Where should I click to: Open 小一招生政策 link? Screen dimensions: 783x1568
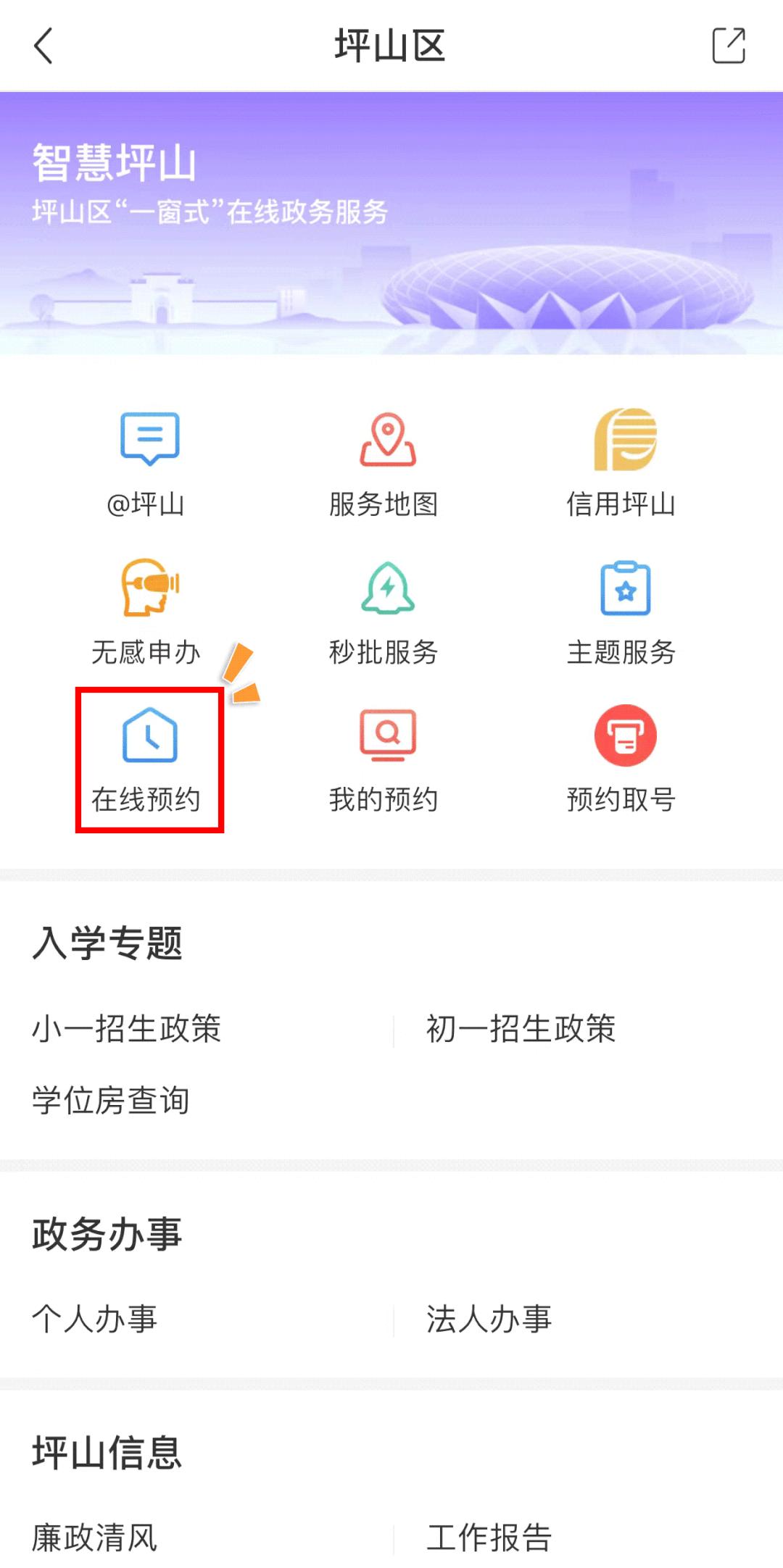point(126,1029)
